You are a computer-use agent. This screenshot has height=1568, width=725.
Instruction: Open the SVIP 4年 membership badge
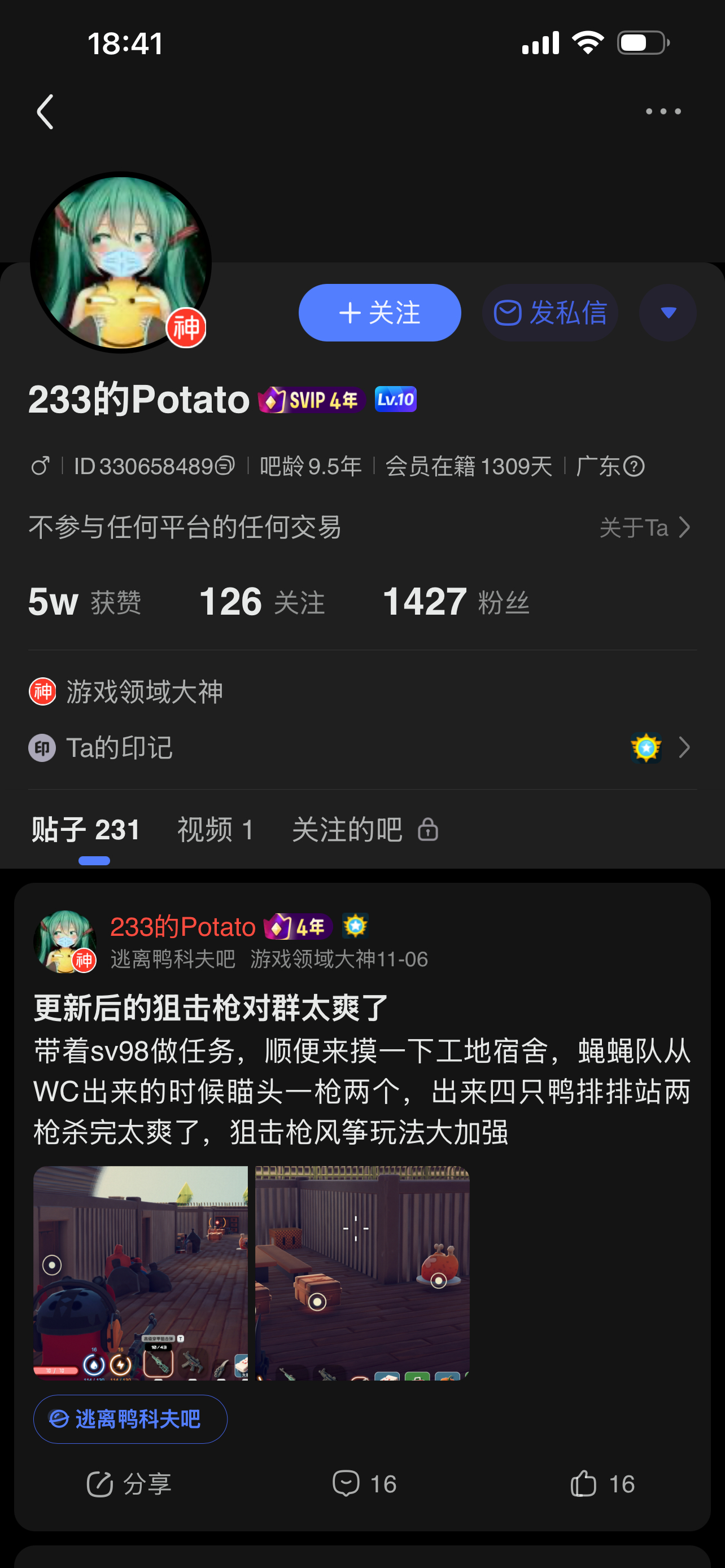coord(312,400)
